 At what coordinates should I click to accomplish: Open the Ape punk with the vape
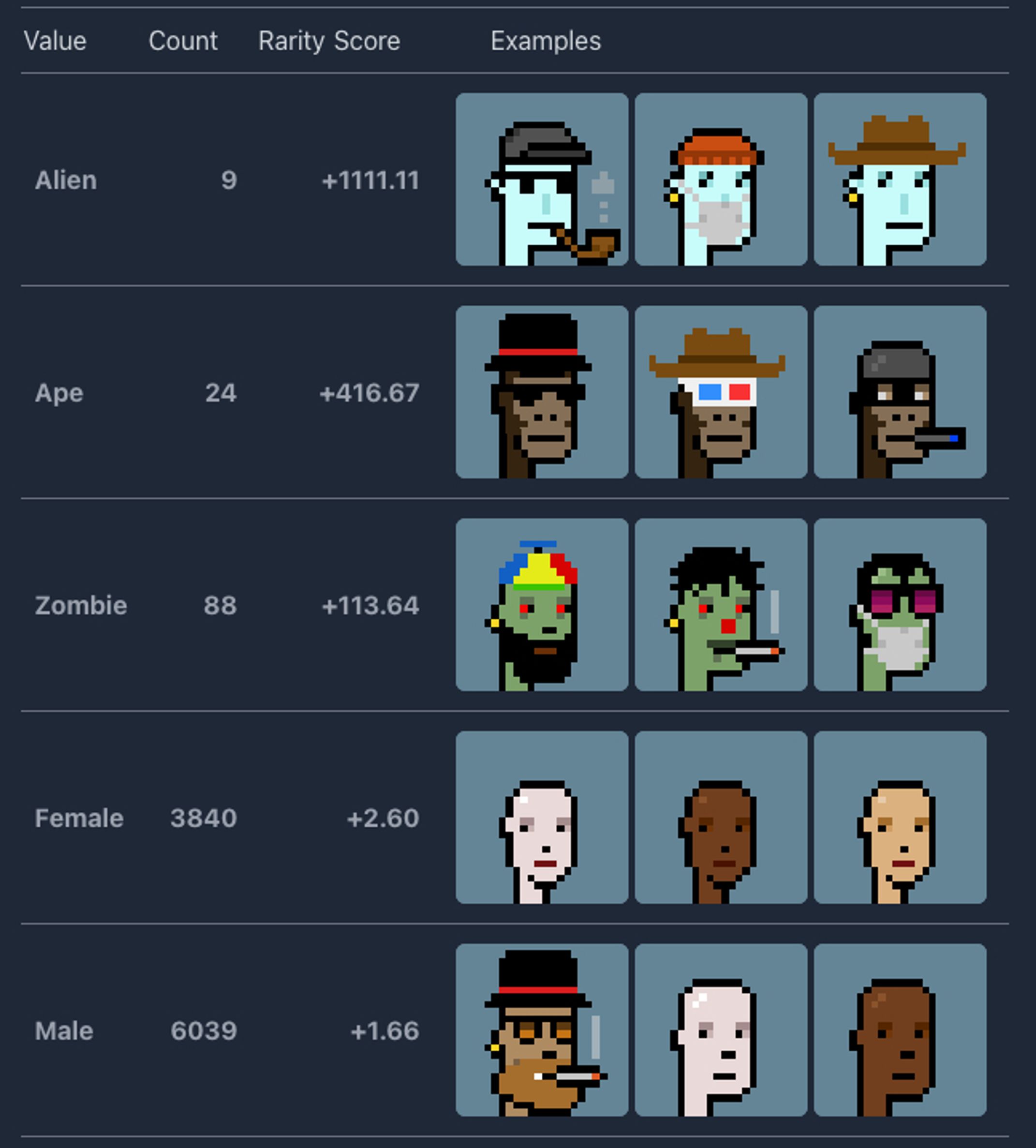[x=900, y=392]
